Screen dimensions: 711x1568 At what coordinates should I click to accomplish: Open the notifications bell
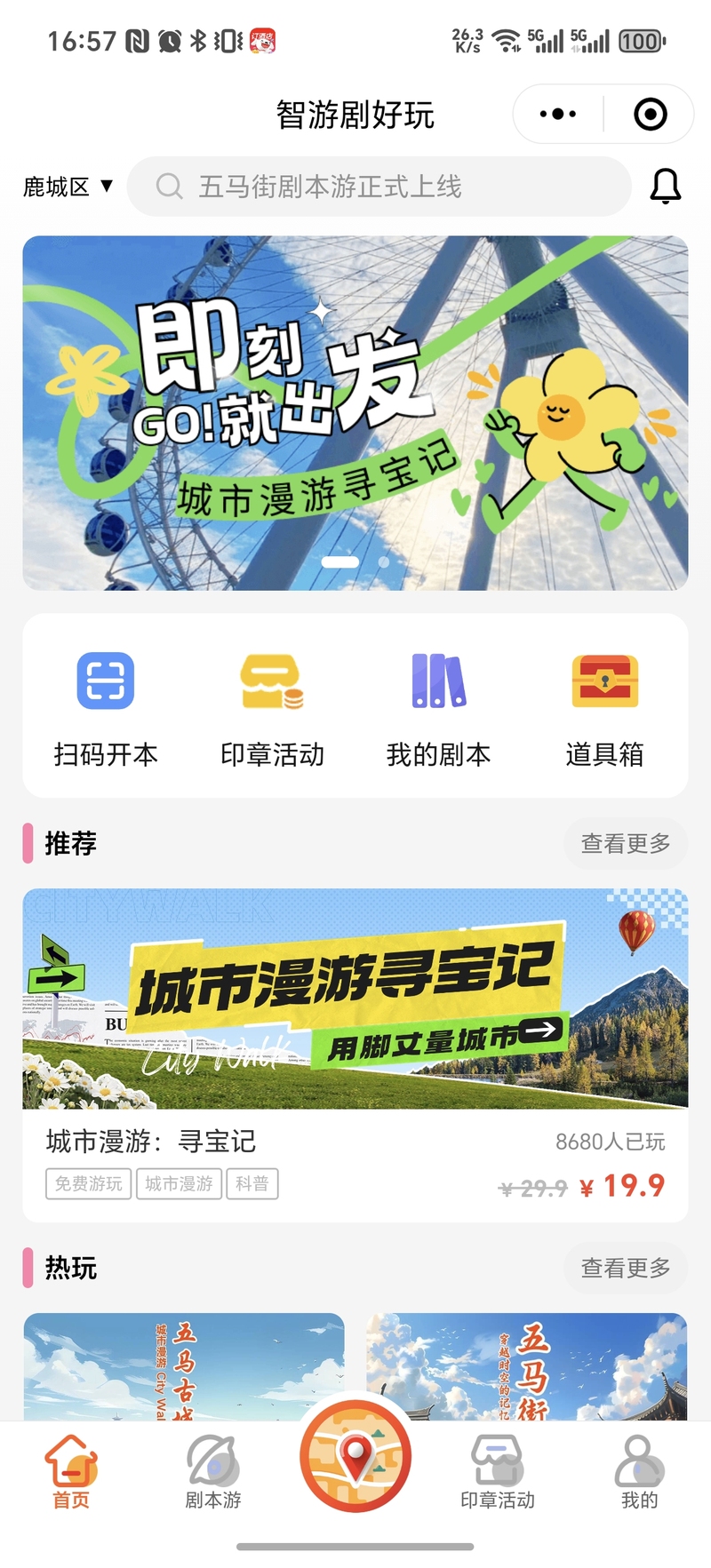tap(666, 187)
